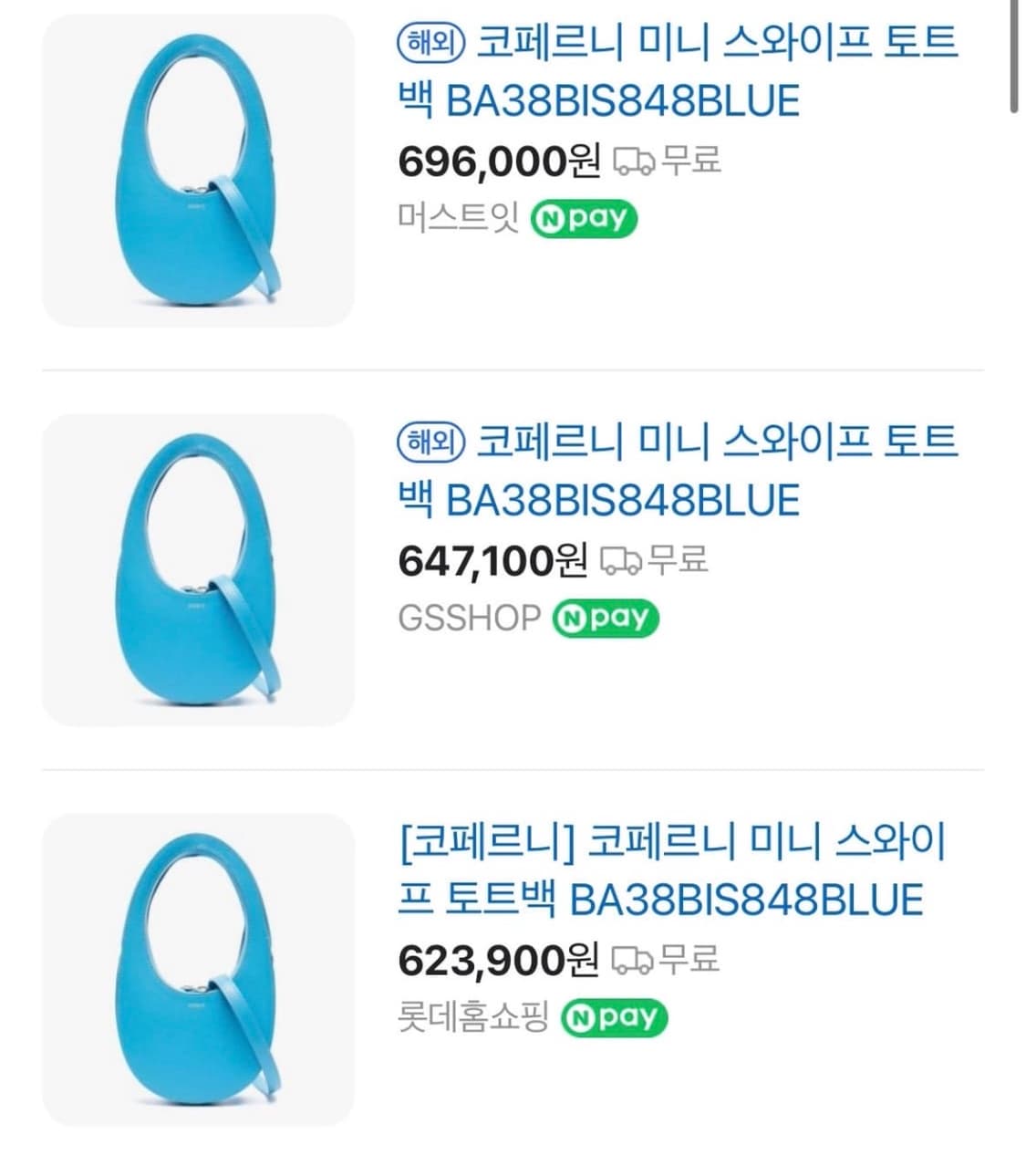Click the Npay icon next to 롯데홈쇼핑

[x=613, y=1015]
